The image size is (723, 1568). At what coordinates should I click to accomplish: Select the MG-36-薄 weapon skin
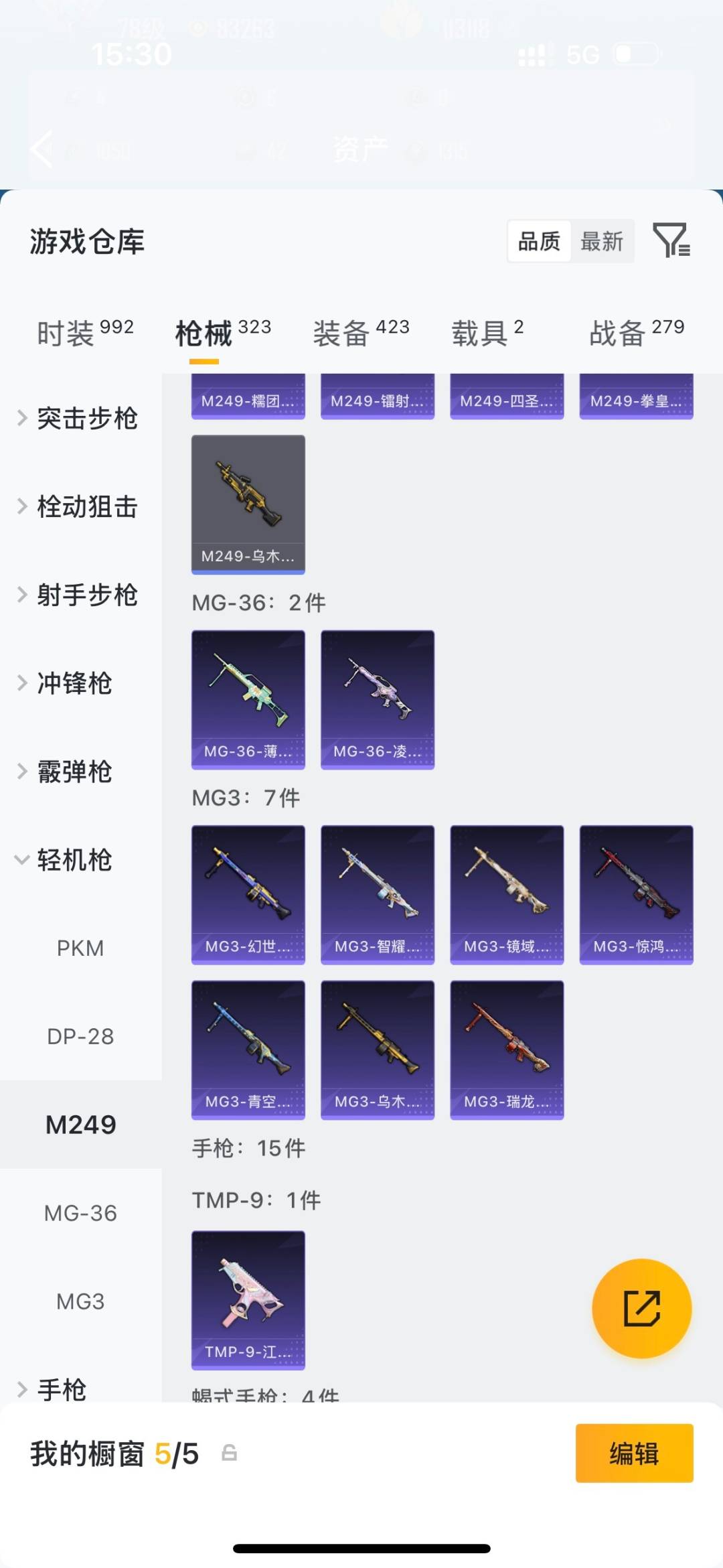click(248, 699)
